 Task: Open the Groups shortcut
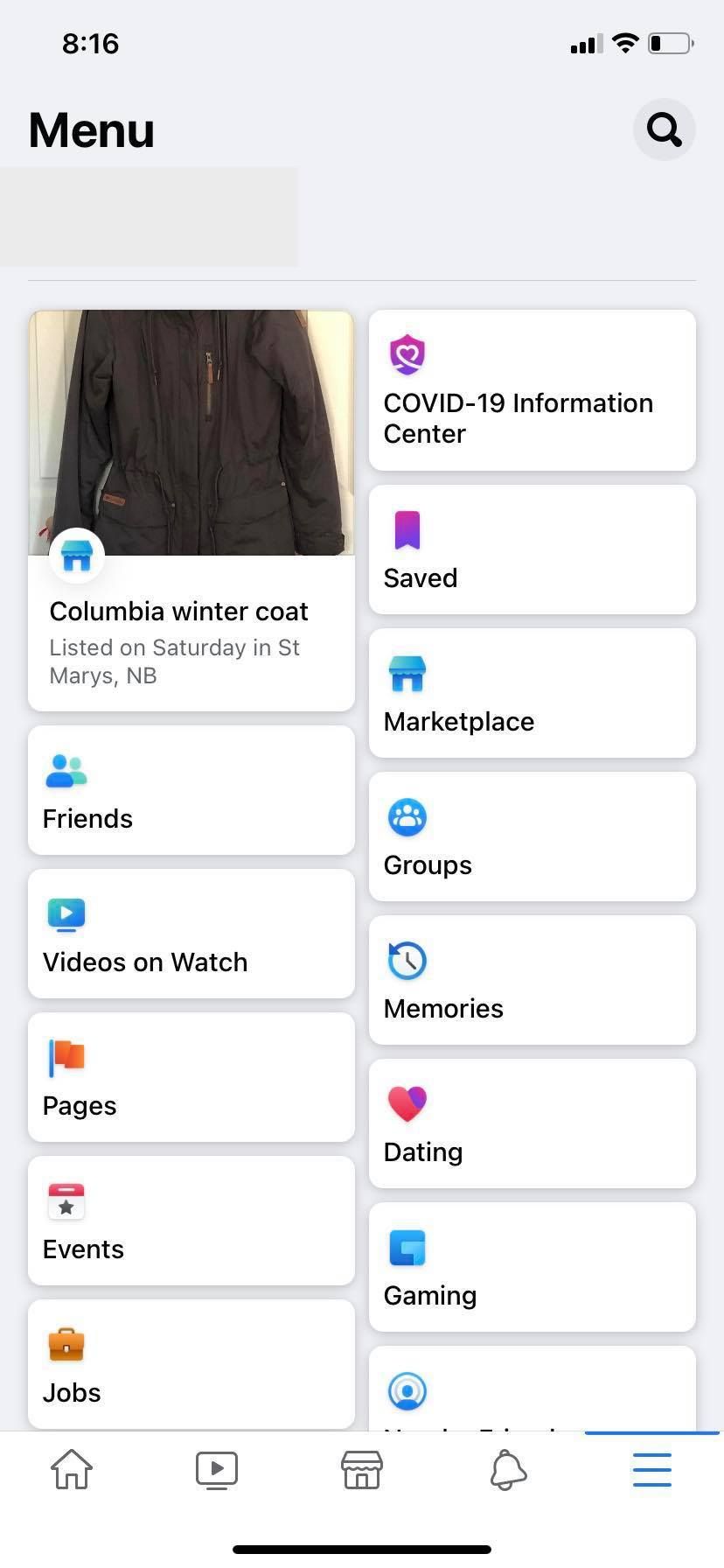[532, 836]
